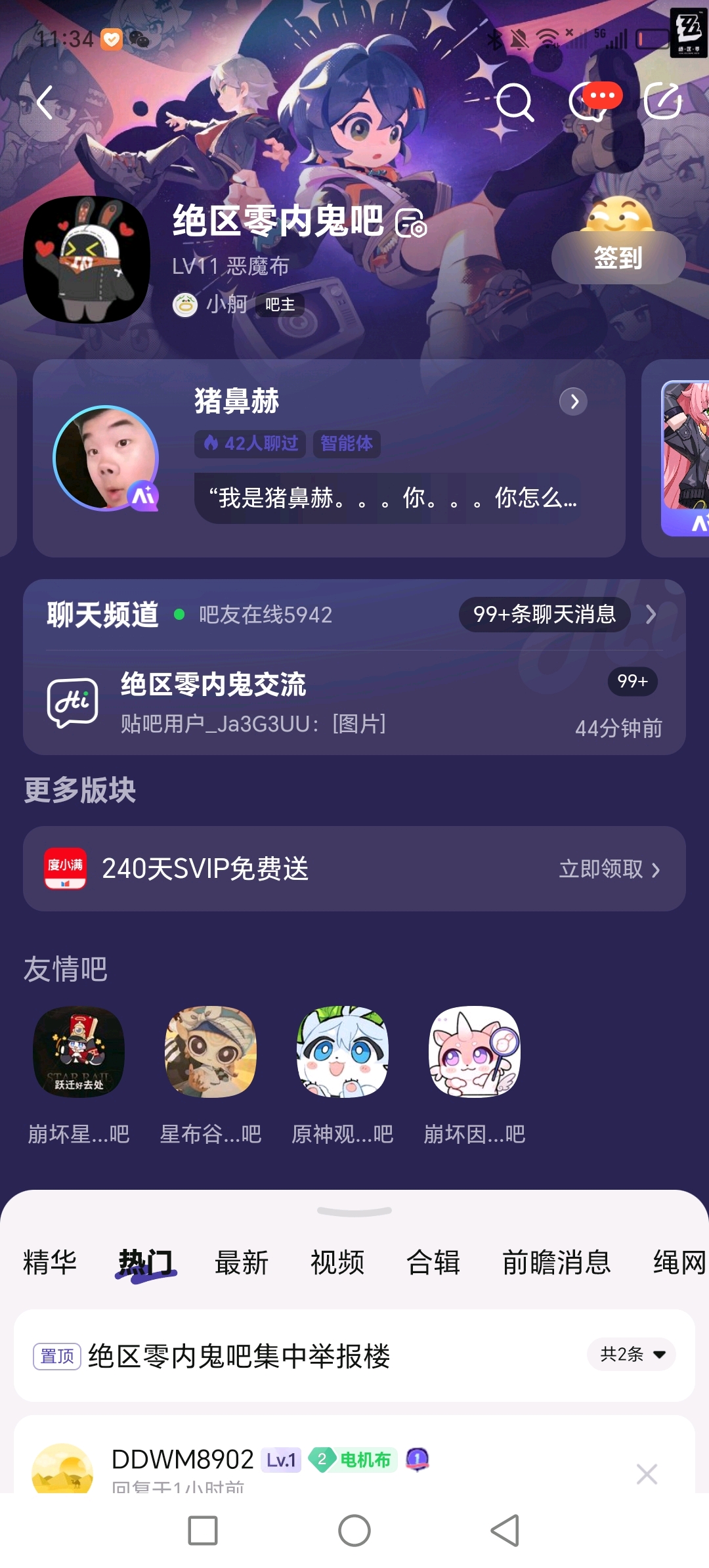This screenshot has width=709, height=1568.
Task: Open search in the forum header
Action: click(515, 102)
